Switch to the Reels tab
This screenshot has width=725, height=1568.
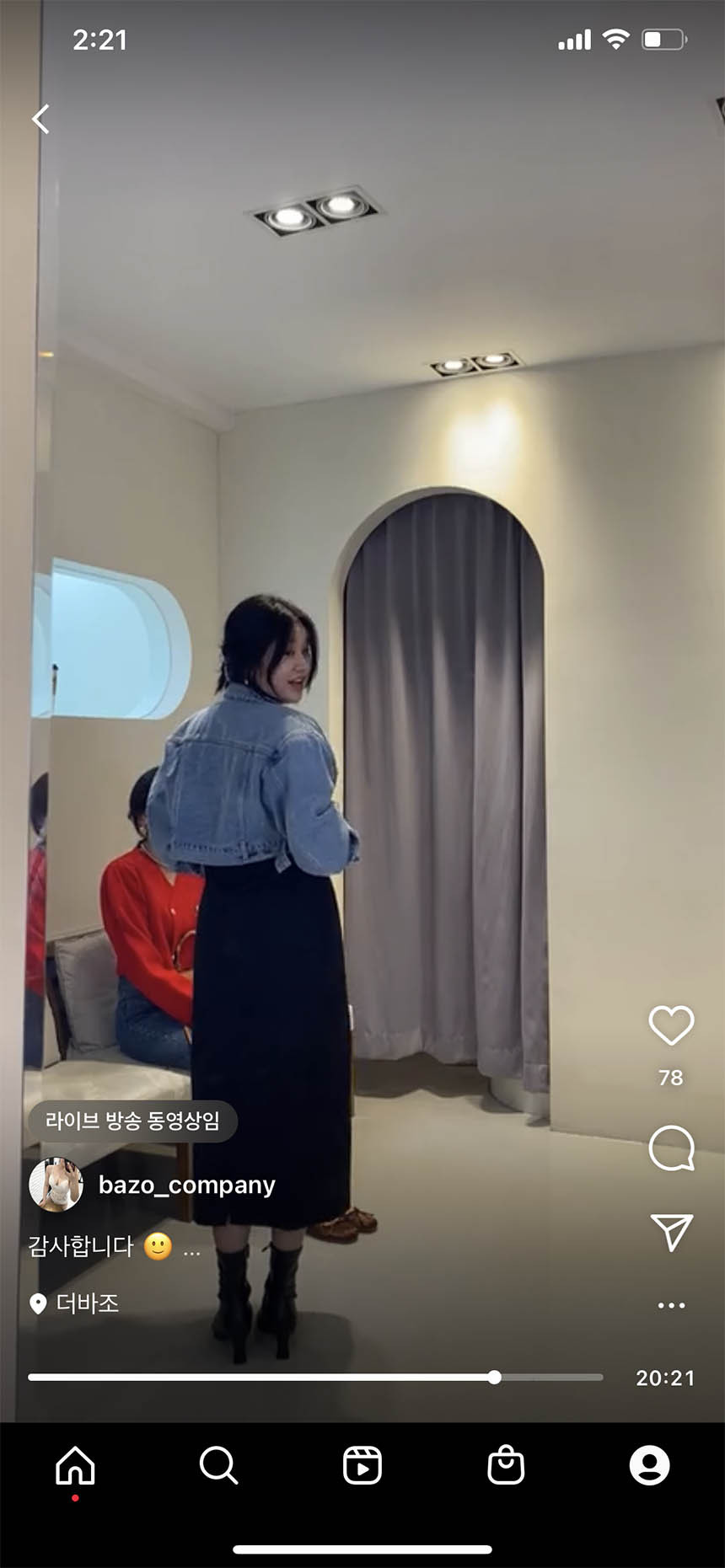coord(362,1465)
